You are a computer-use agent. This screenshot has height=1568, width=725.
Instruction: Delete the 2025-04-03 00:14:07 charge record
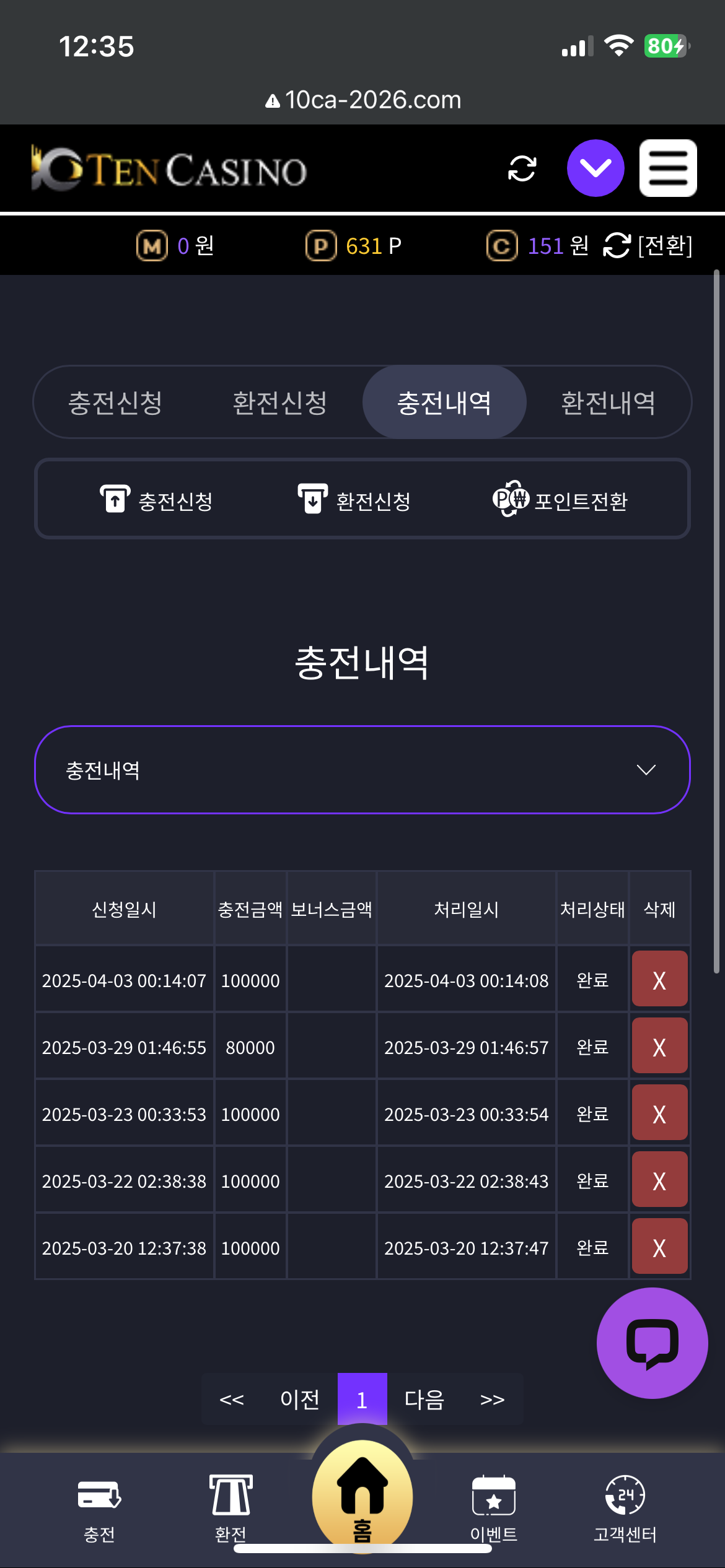659,979
